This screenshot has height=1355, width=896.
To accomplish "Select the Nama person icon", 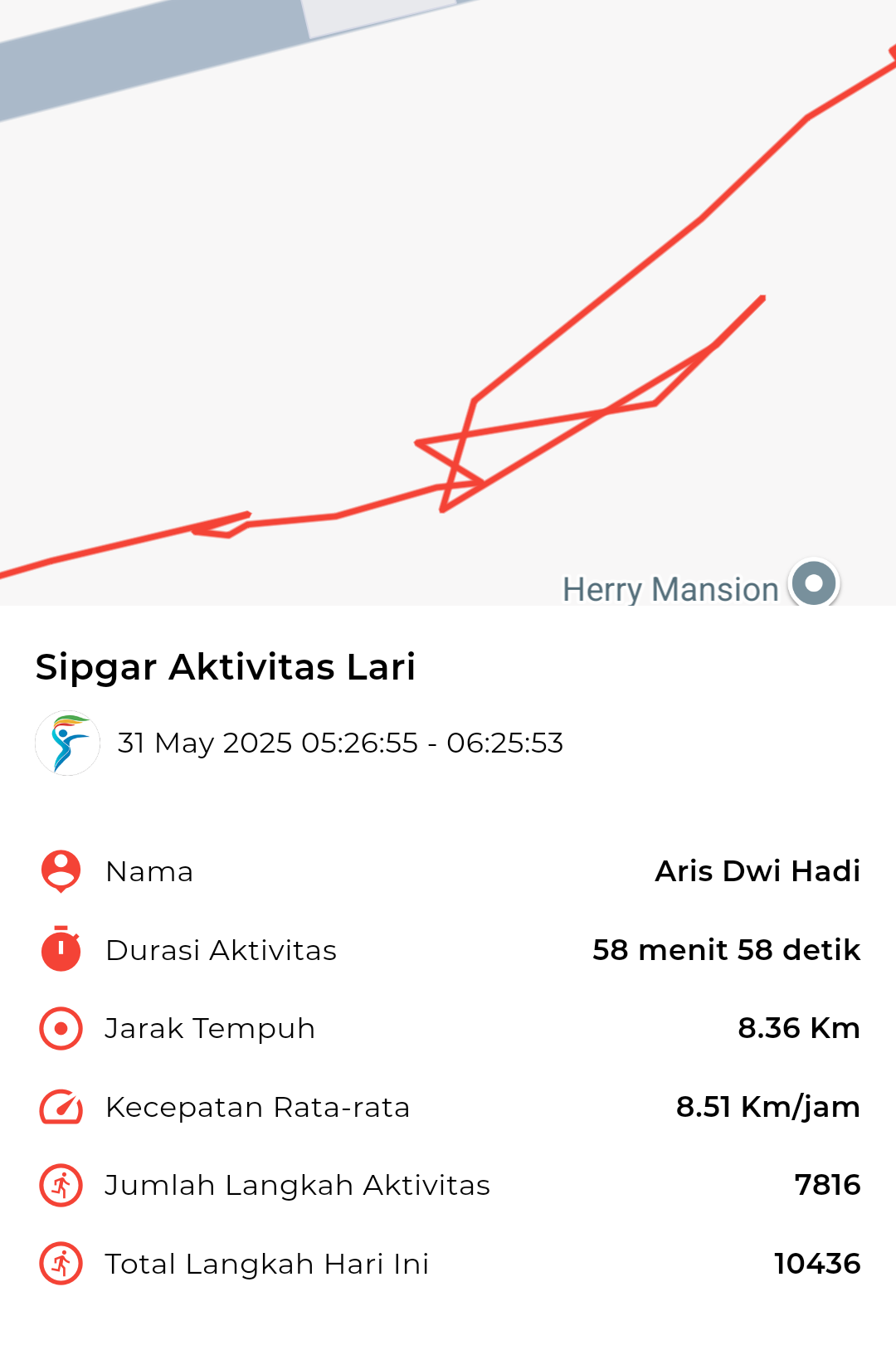I will click(x=60, y=871).
